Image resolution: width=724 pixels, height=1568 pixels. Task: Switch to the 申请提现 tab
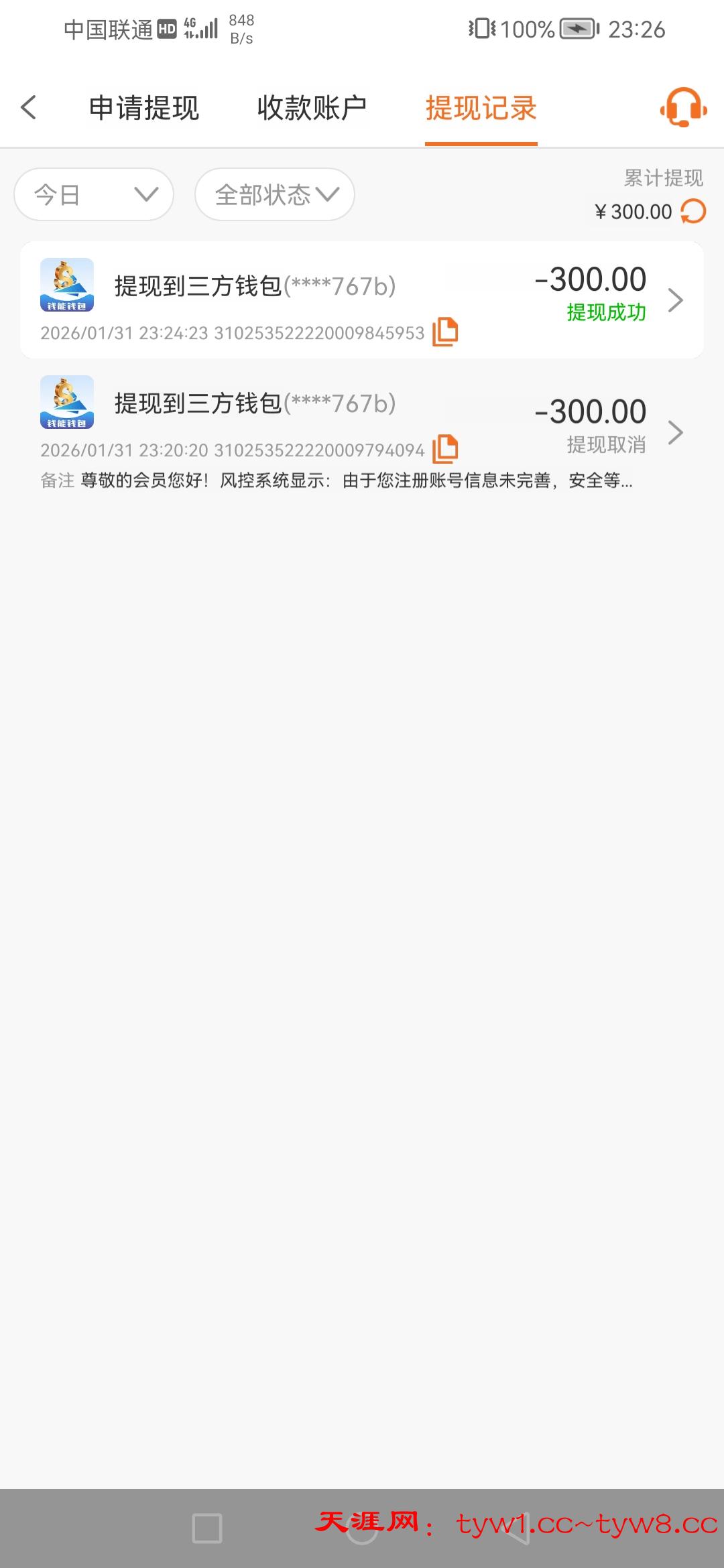pos(144,108)
